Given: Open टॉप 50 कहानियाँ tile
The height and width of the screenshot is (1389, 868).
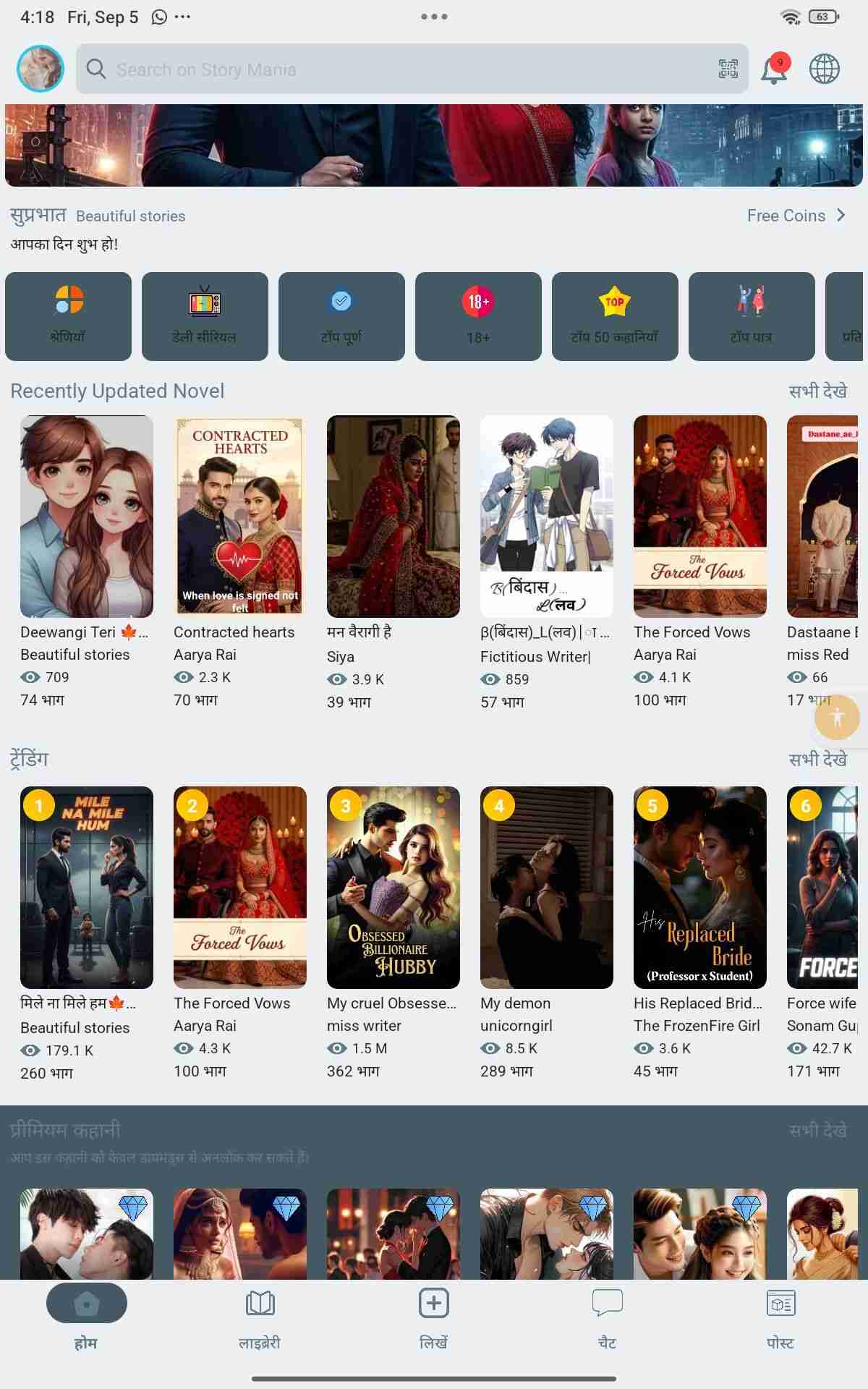Looking at the screenshot, I should pyautogui.click(x=615, y=316).
